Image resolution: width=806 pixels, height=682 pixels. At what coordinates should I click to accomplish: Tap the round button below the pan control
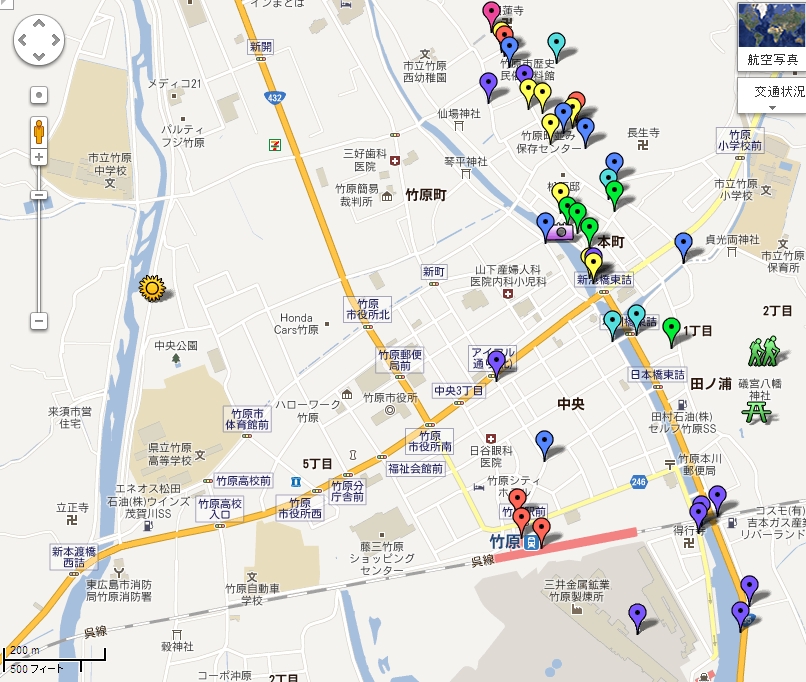point(38,95)
